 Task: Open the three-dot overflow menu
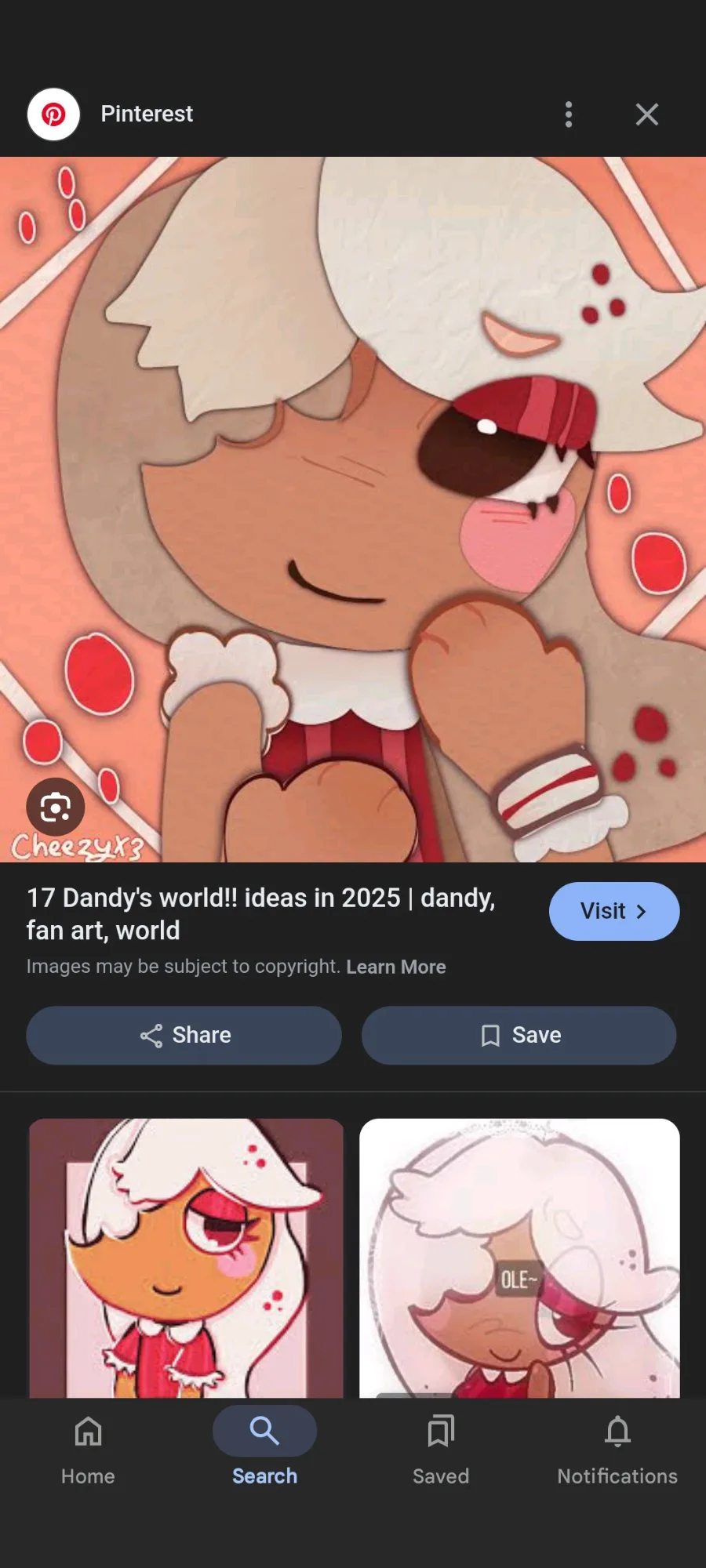tap(569, 114)
